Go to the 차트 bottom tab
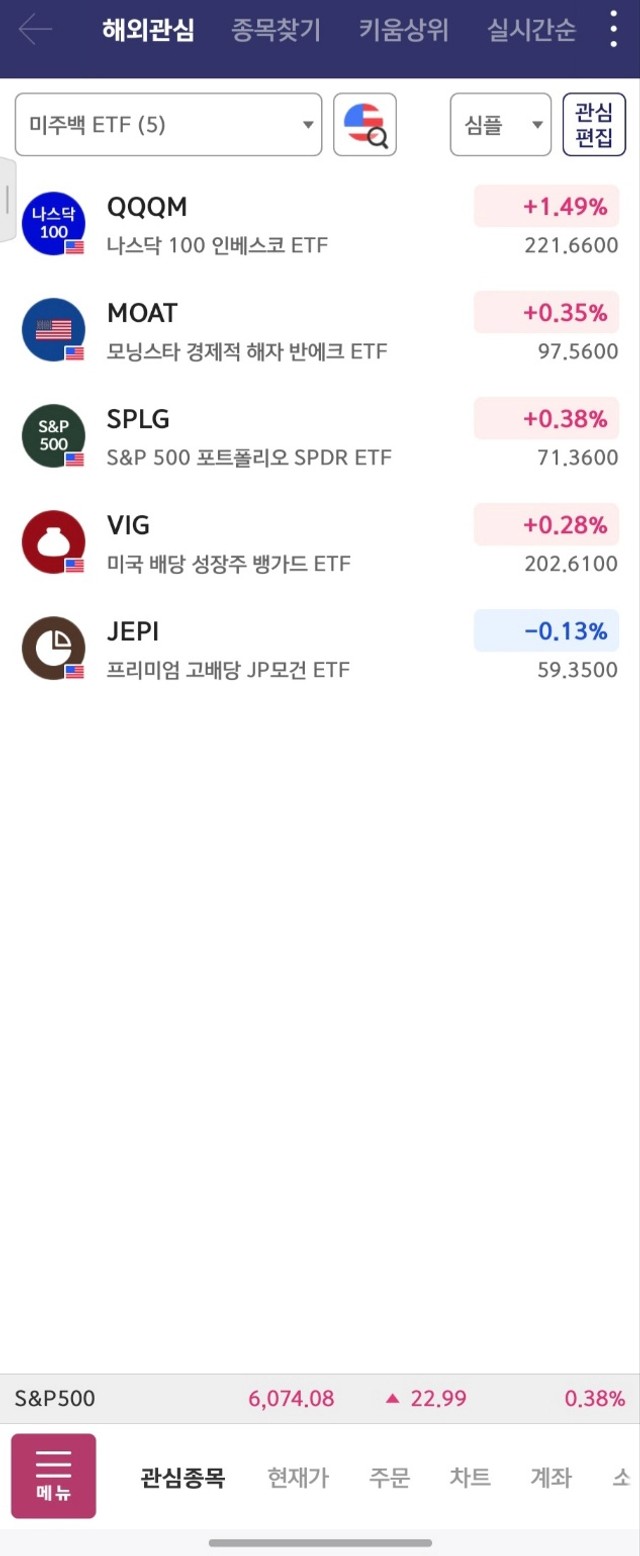Viewport: 640px width, 1556px height. pyautogui.click(x=470, y=1477)
